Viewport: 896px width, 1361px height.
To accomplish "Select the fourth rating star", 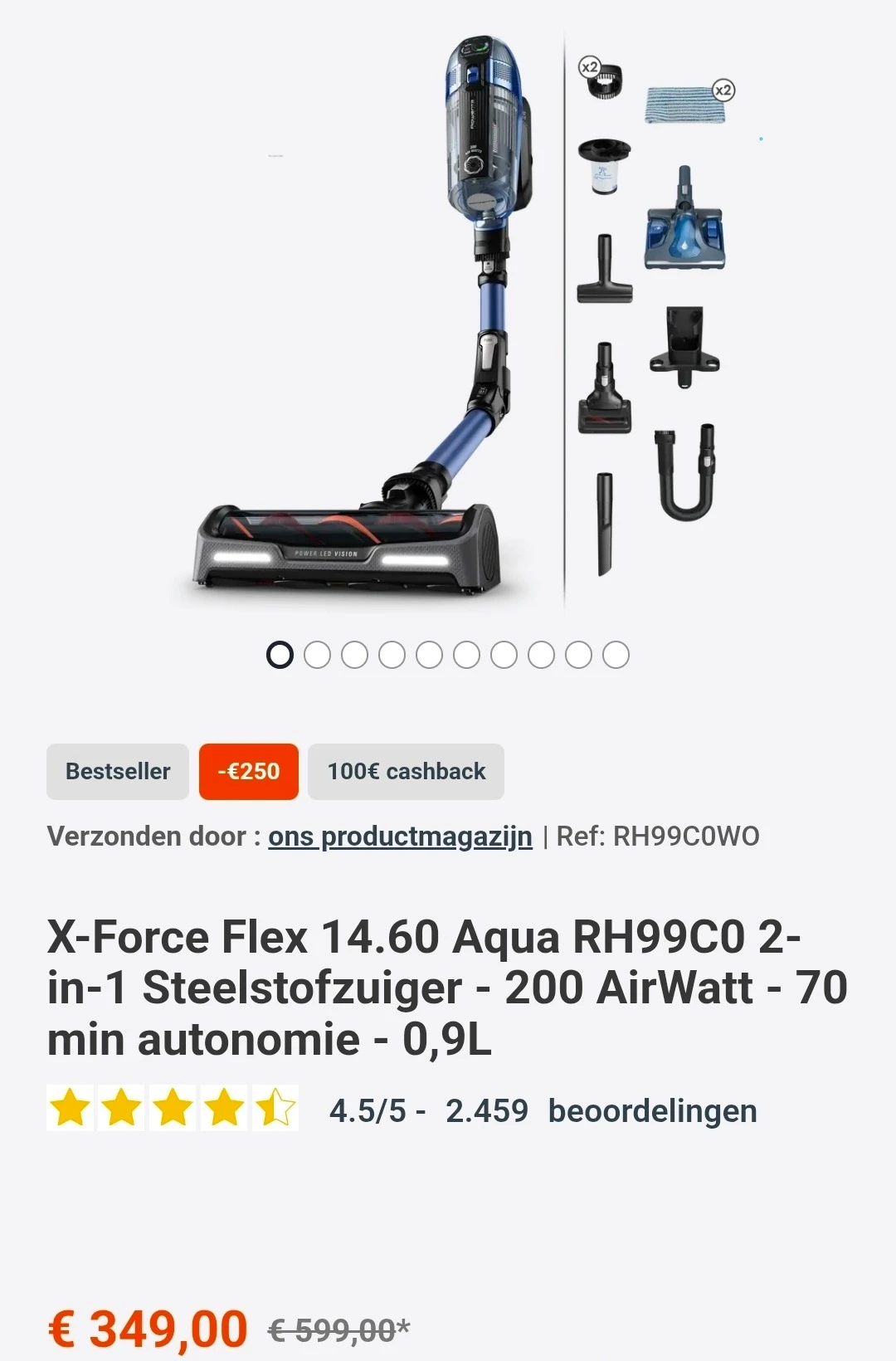I will (226, 1107).
